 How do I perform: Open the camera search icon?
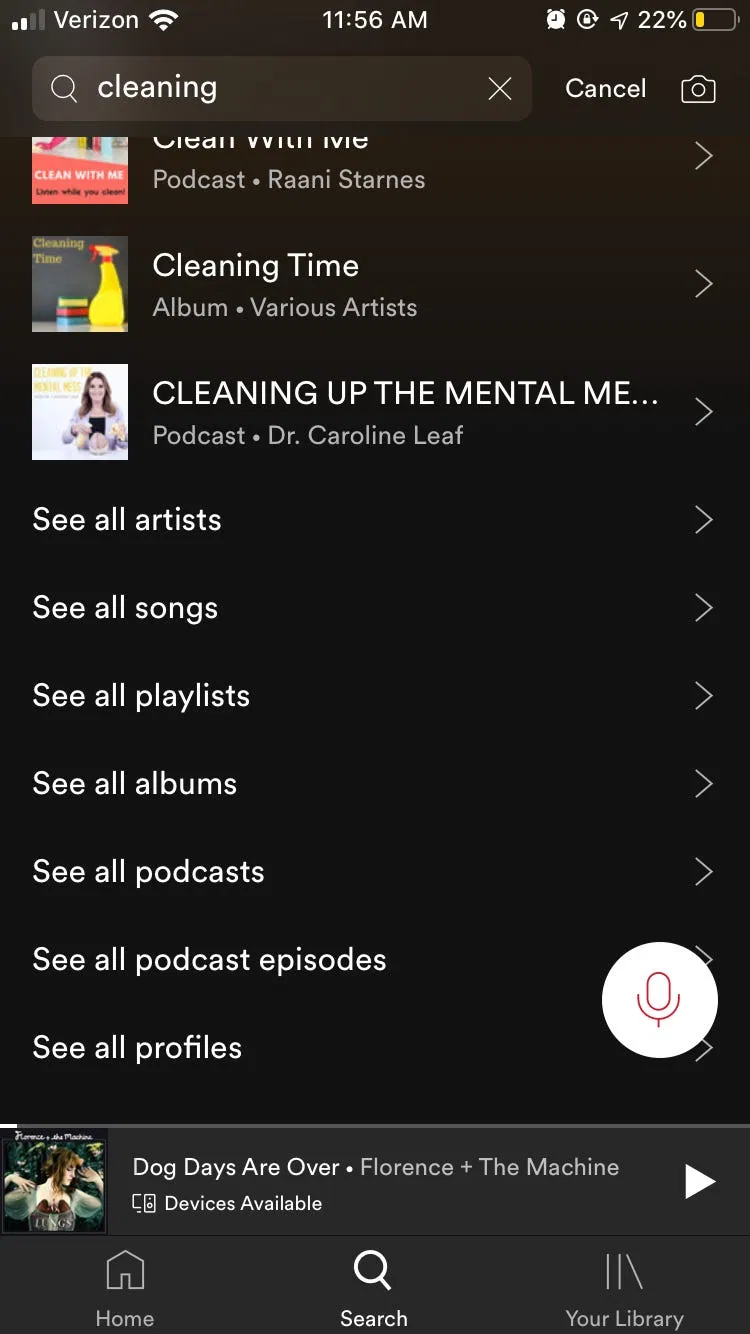[697, 88]
